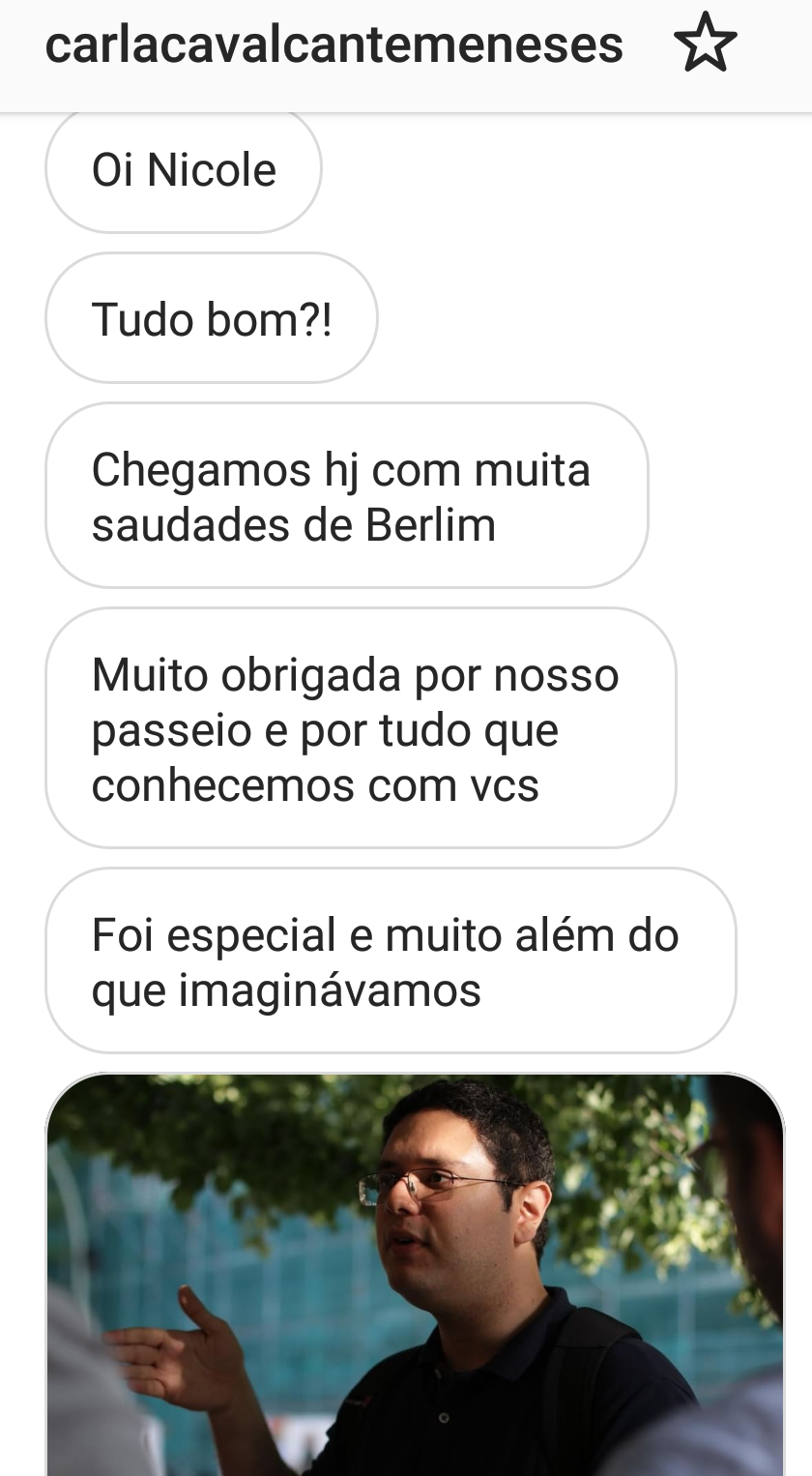The width and height of the screenshot is (812, 1476).
Task: Open the photo sent in the chat
Action: [x=415, y=1274]
